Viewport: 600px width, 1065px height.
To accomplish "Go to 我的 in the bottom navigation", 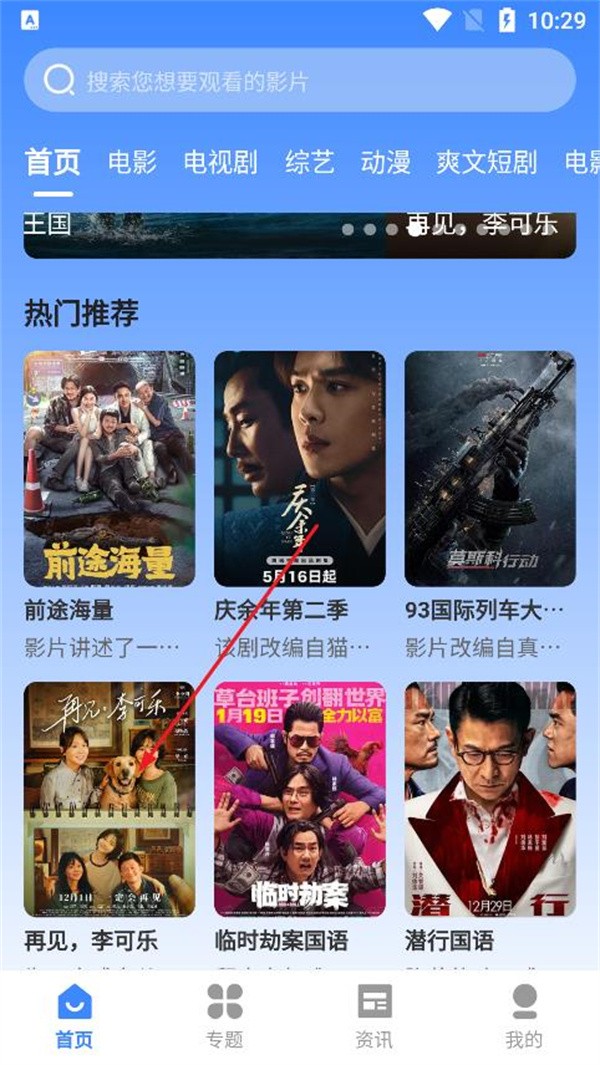I will pyautogui.click(x=524, y=1015).
